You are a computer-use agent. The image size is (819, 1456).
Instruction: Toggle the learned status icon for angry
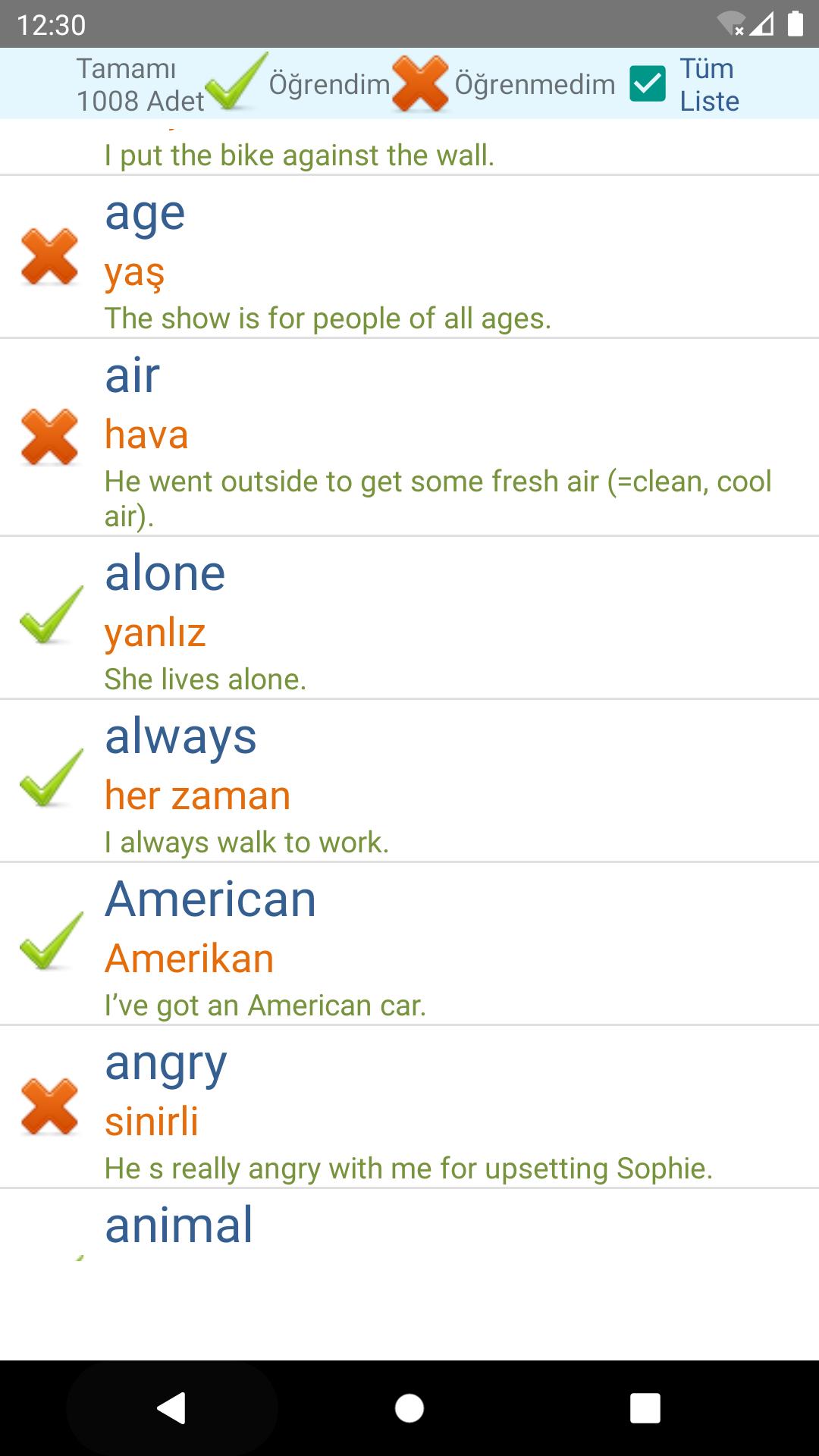pos(50,1107)
